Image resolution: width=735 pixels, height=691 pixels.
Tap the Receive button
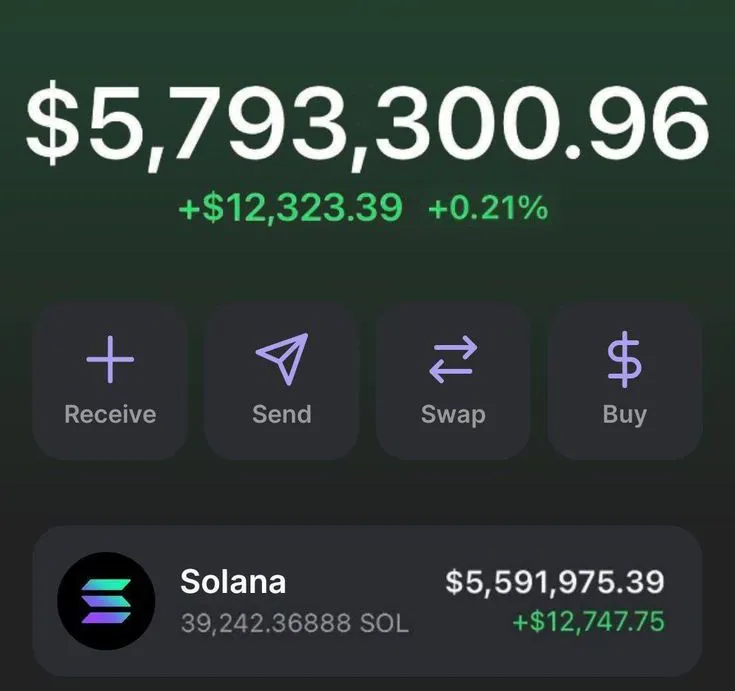click(x=110, y=381)
